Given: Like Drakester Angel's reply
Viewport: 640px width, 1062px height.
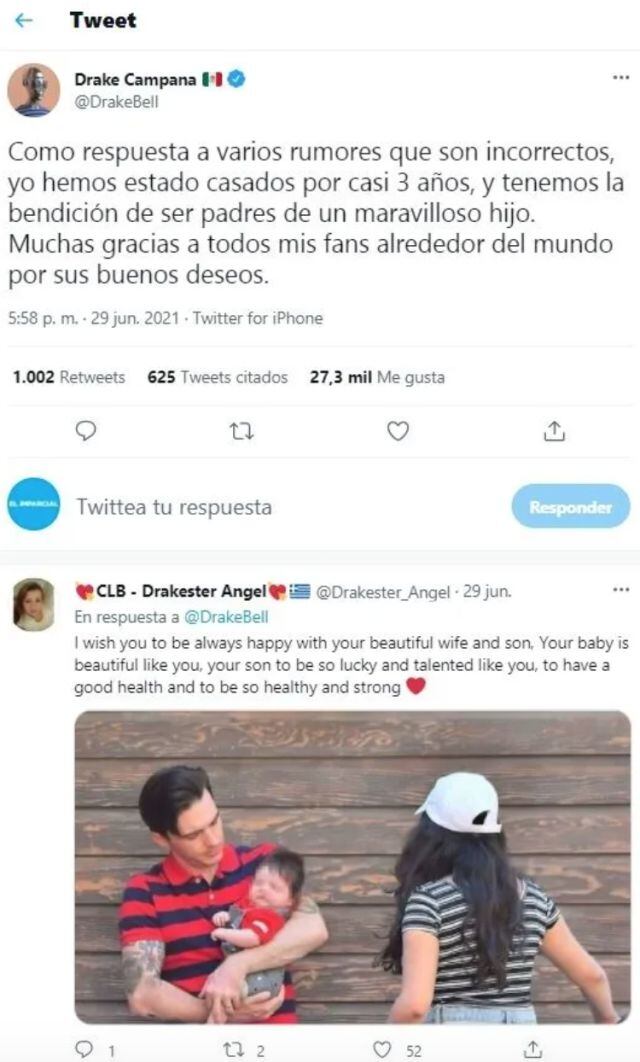Looking at the screenshot, I should click(382, 1048).
